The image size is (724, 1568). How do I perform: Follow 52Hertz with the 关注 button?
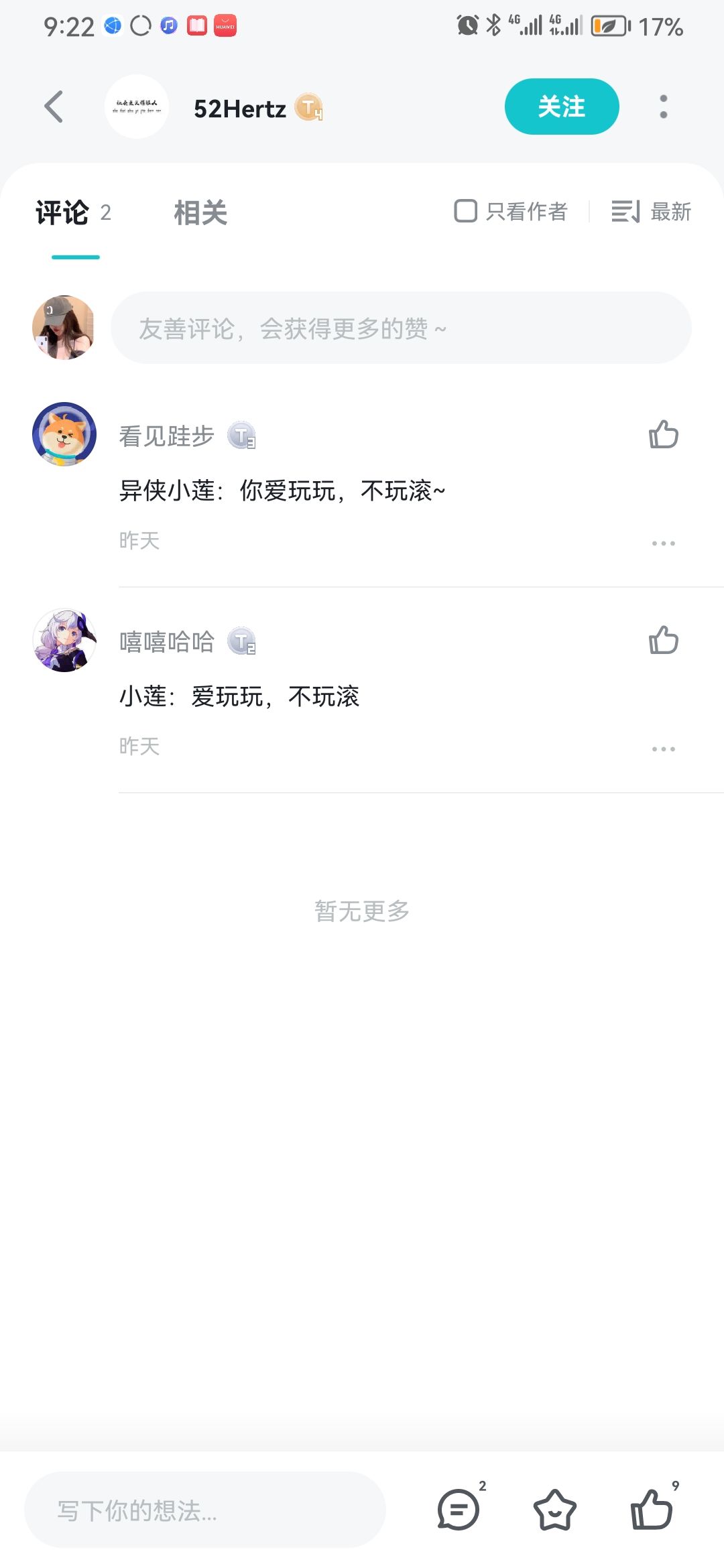click(561, 107)
